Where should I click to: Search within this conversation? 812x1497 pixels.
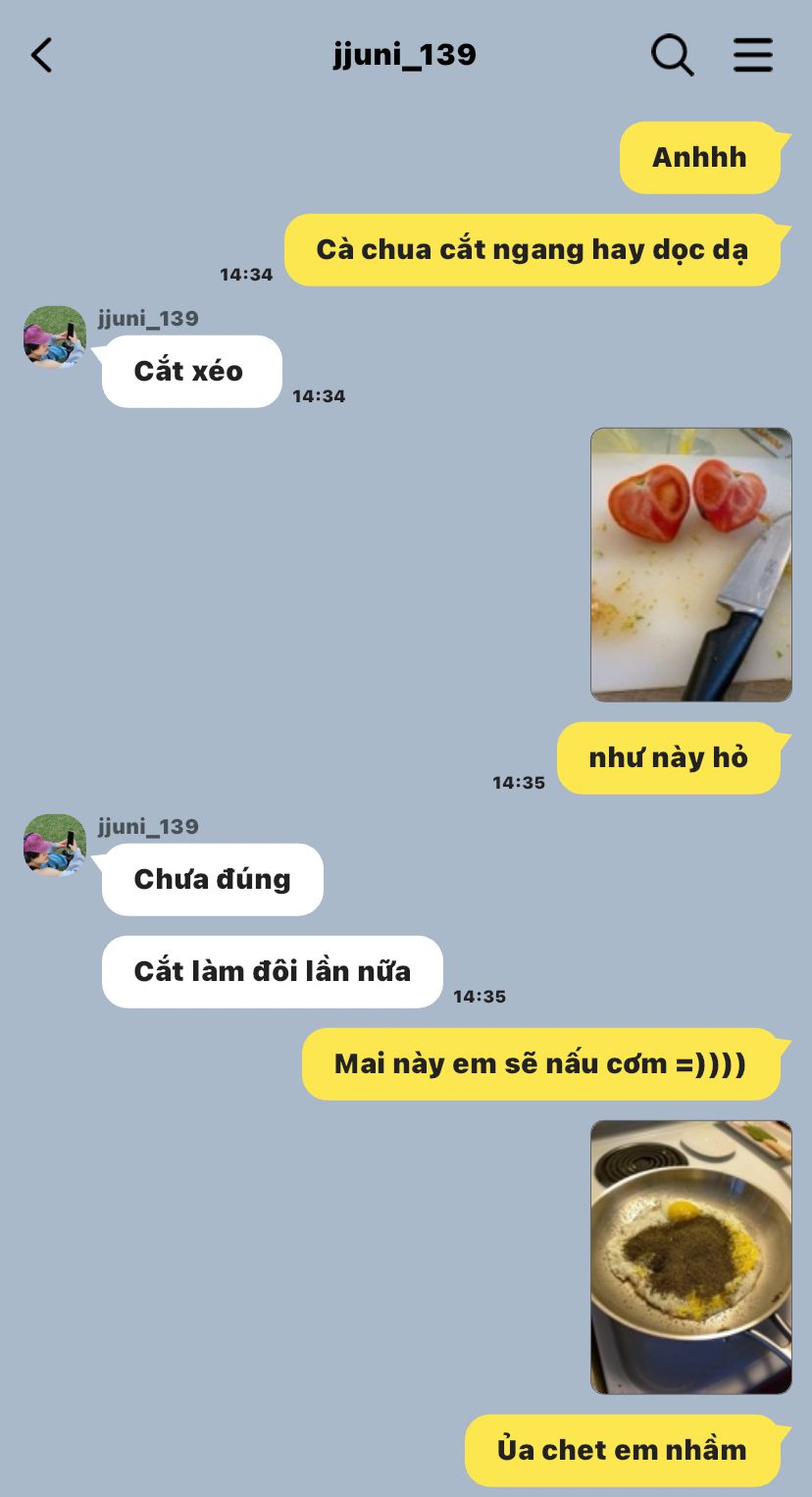pyautogui.click(x=672, y=56)
